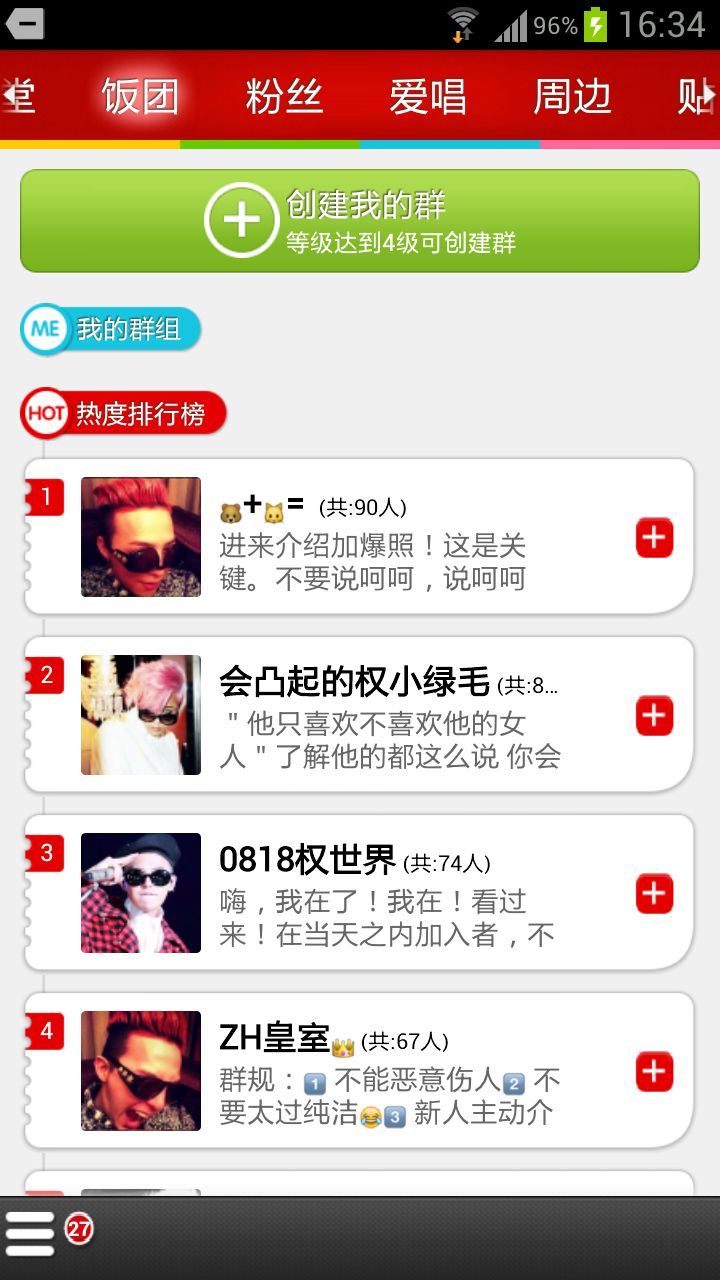Open 我的群组
The image size is (720, 1280).
tap(111, 329)
